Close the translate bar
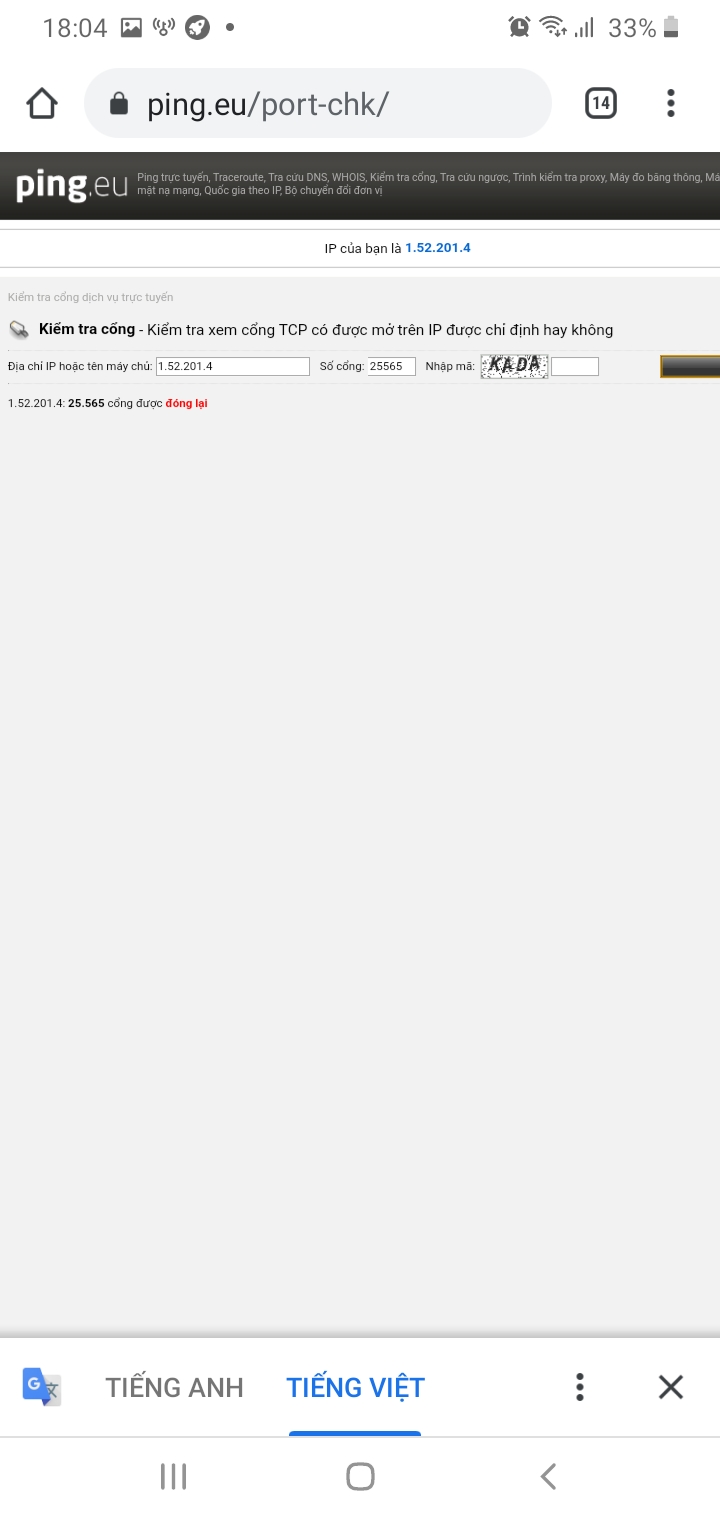Screen dimensions: 720x1520 pyautogui.click(x=670, y=1387)
